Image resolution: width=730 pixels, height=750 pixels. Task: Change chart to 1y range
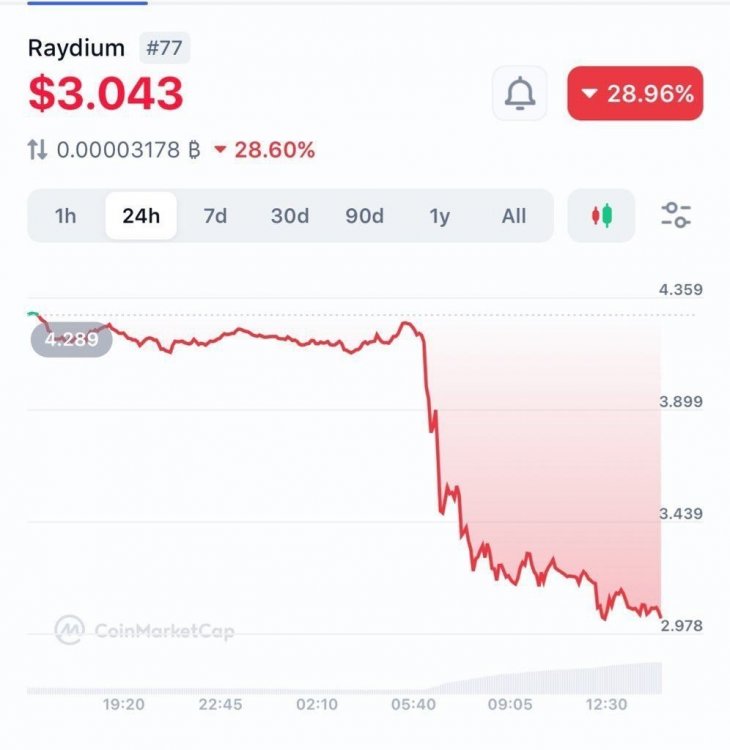(x=440, y=216)
